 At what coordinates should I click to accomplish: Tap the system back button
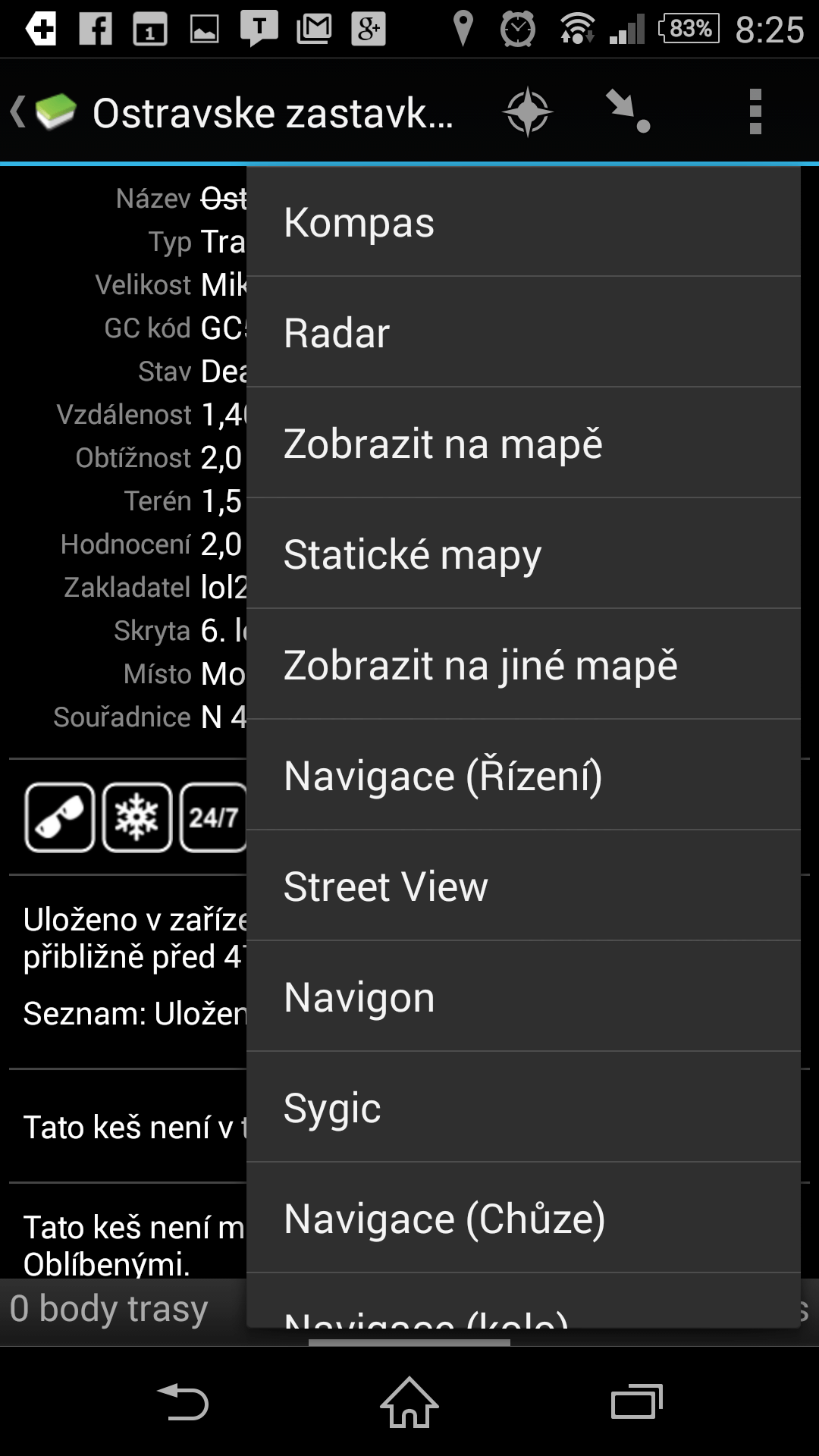(183, 1401)
